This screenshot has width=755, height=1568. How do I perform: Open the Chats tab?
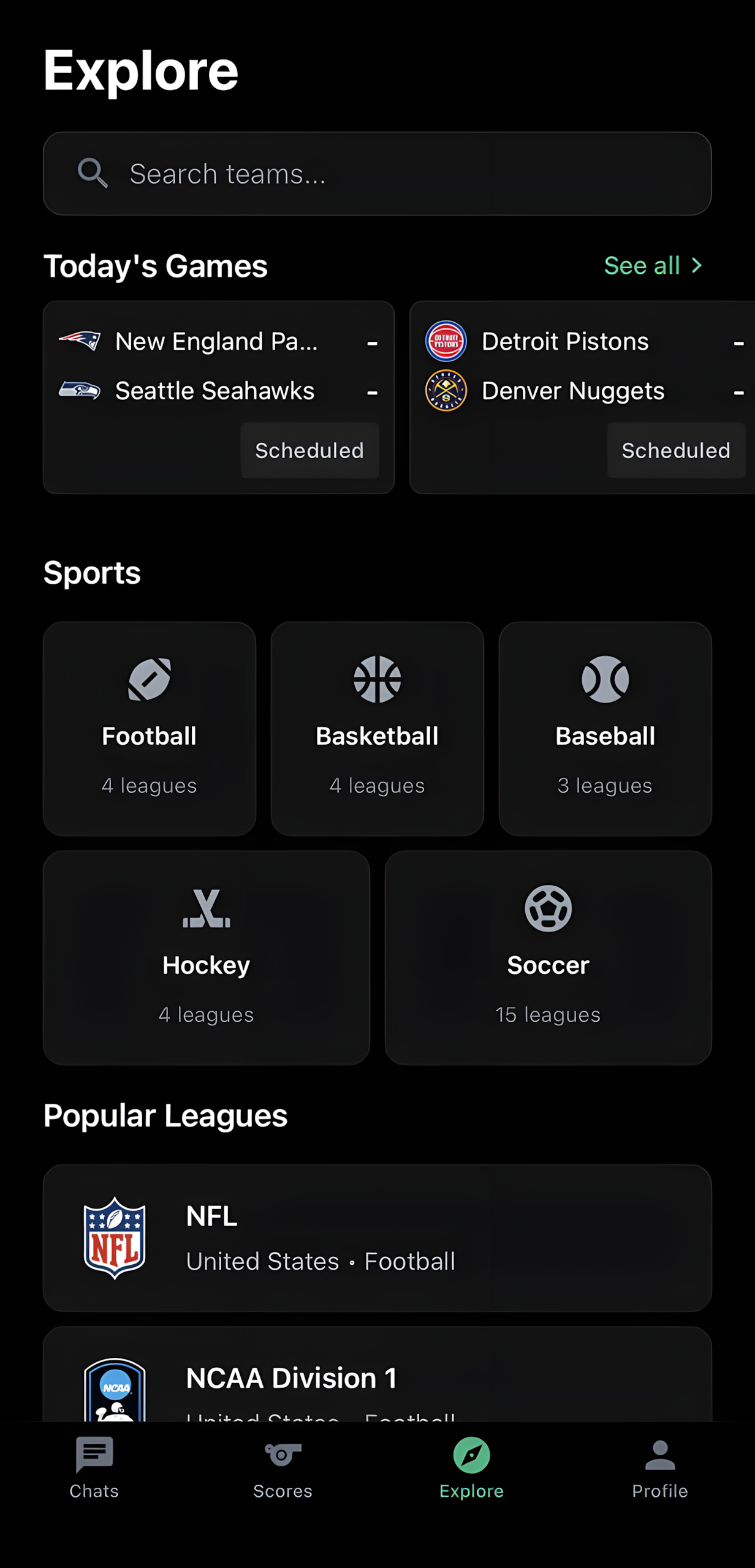tap(94, 1472)
